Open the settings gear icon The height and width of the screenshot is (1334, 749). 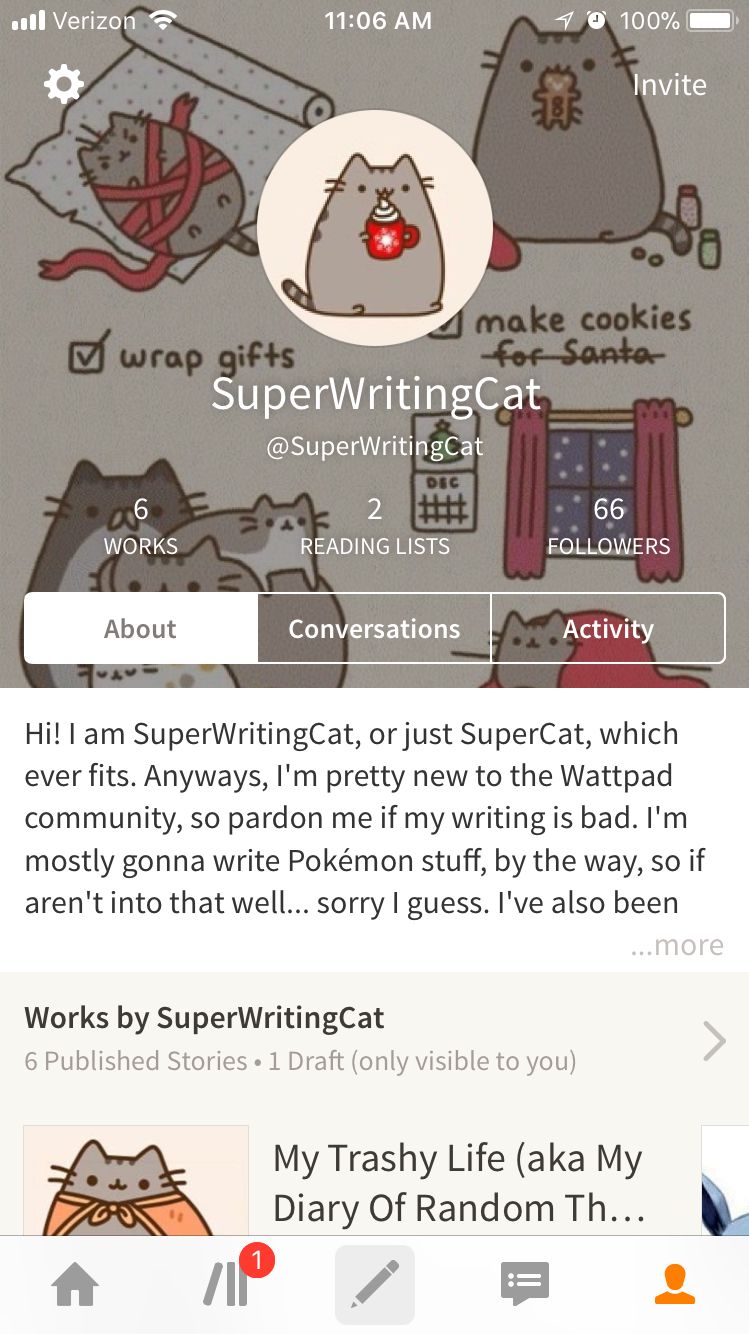pos(64,84)
